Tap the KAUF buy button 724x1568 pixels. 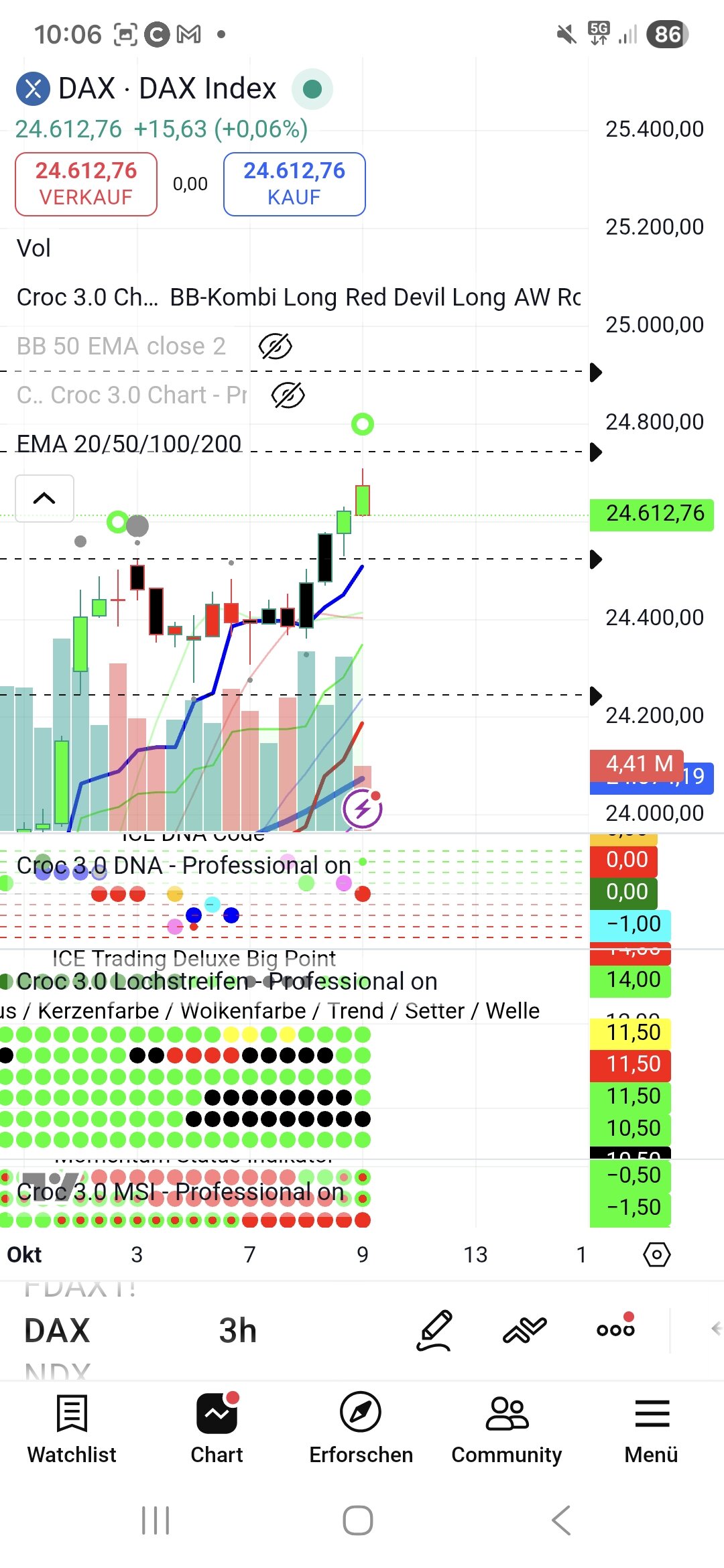pos(294,184)
